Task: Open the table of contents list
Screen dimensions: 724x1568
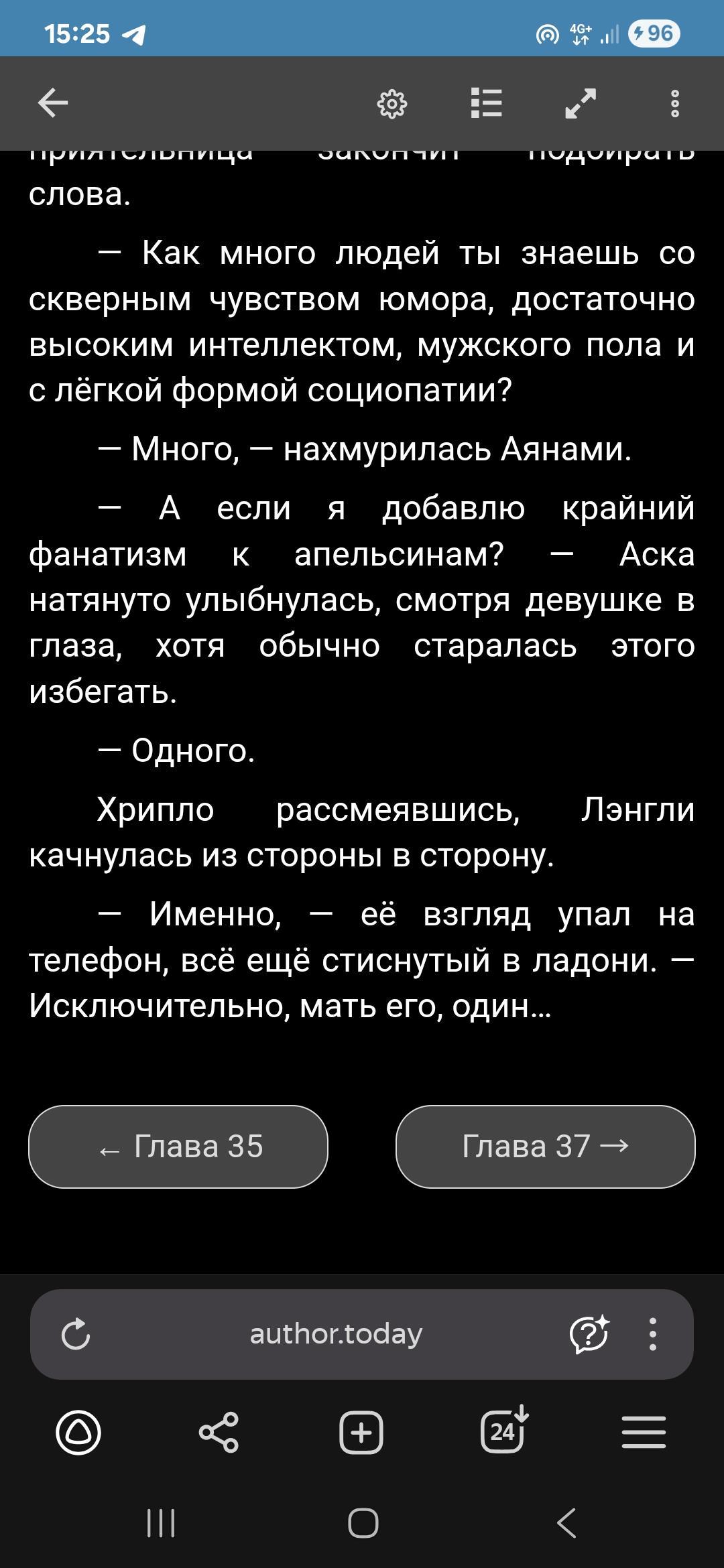Action: 486,103
